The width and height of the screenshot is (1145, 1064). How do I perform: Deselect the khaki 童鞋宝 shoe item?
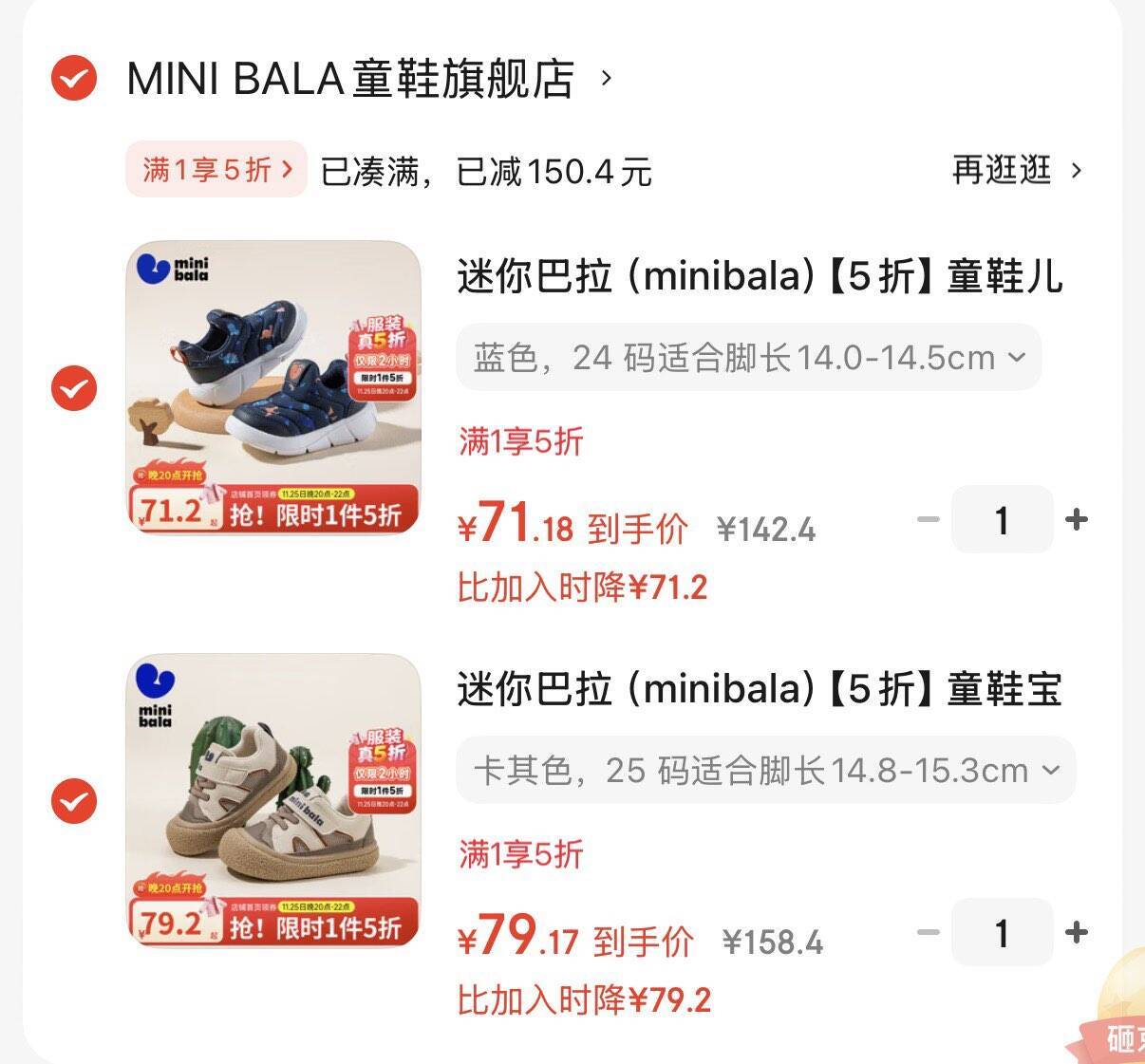click(73, 801)
